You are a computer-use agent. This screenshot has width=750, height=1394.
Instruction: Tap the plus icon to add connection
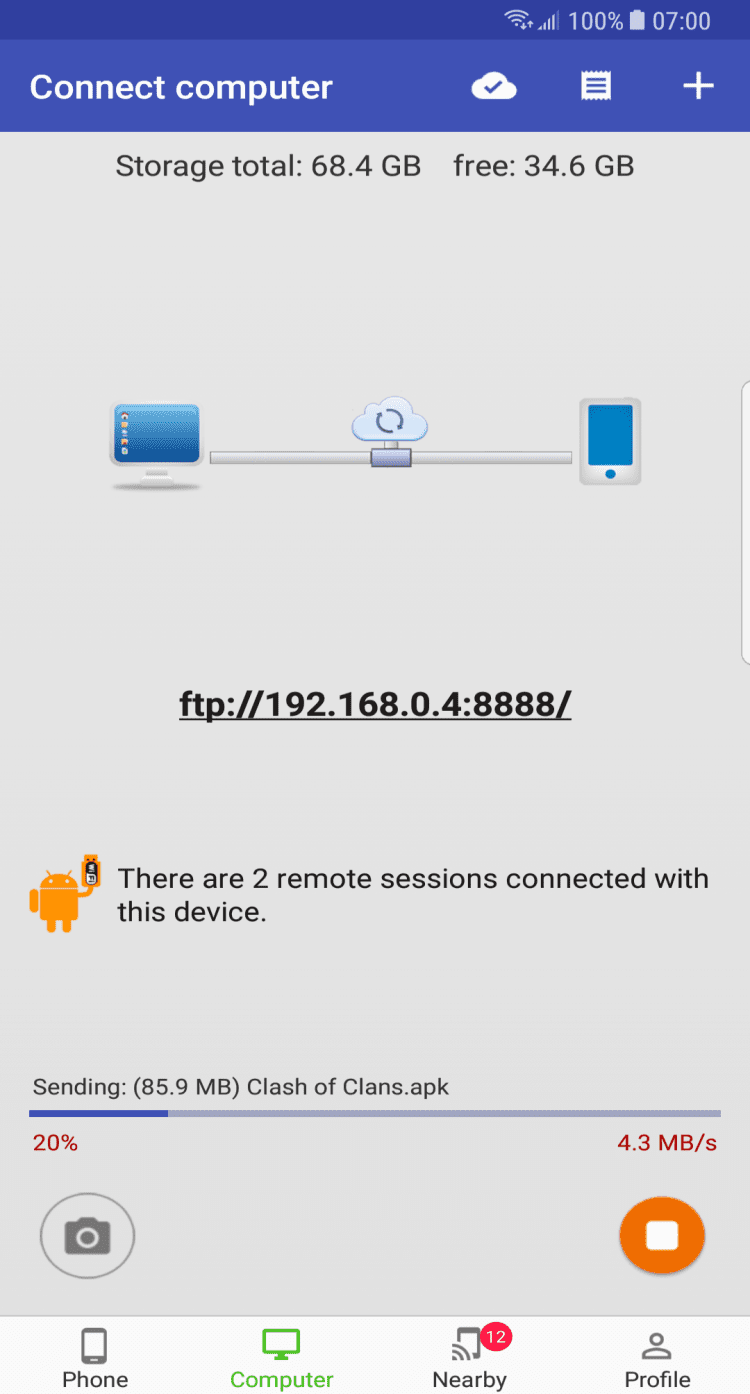tap(698, 87)
